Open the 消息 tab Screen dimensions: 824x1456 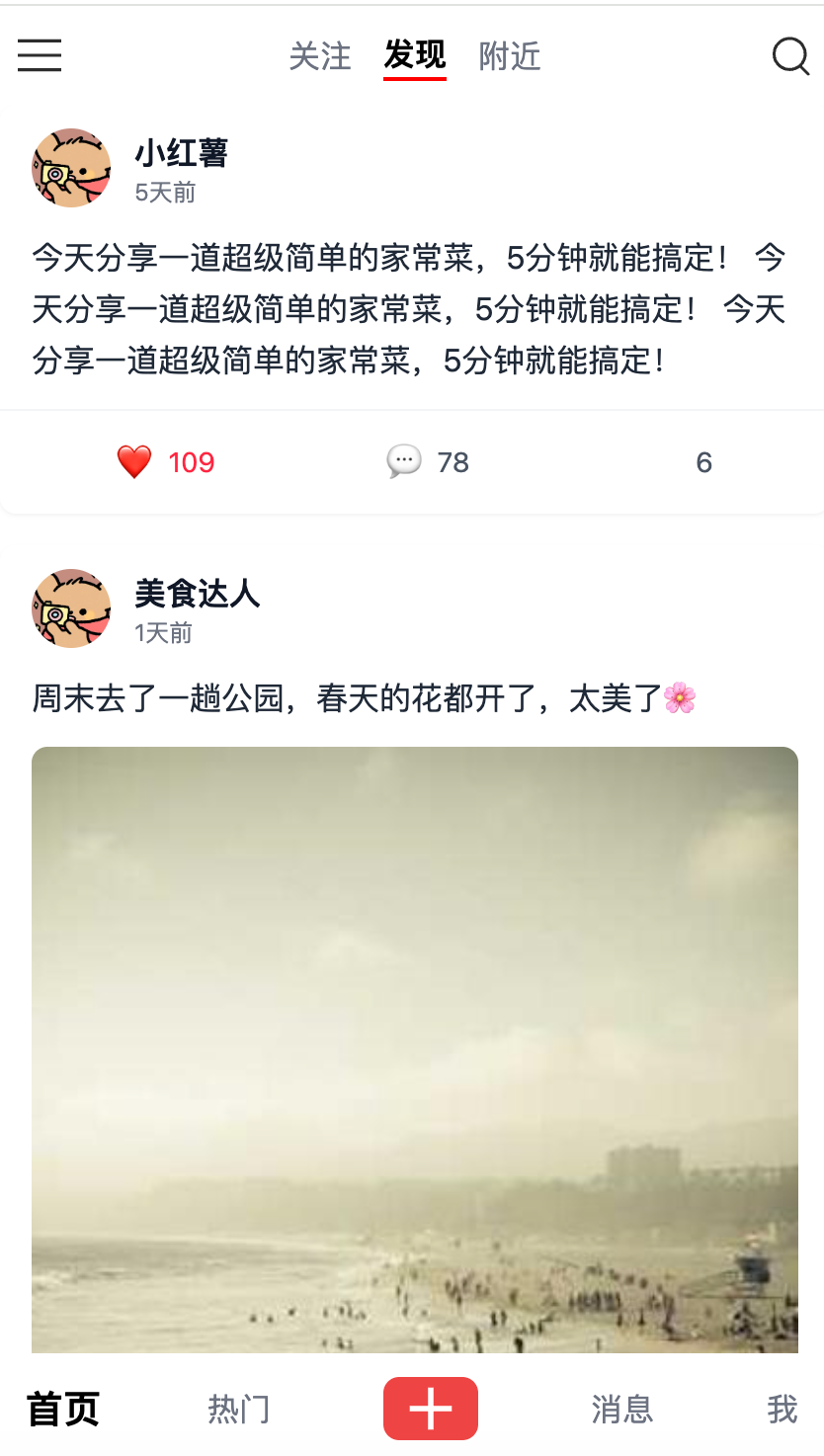(622, 1409)
